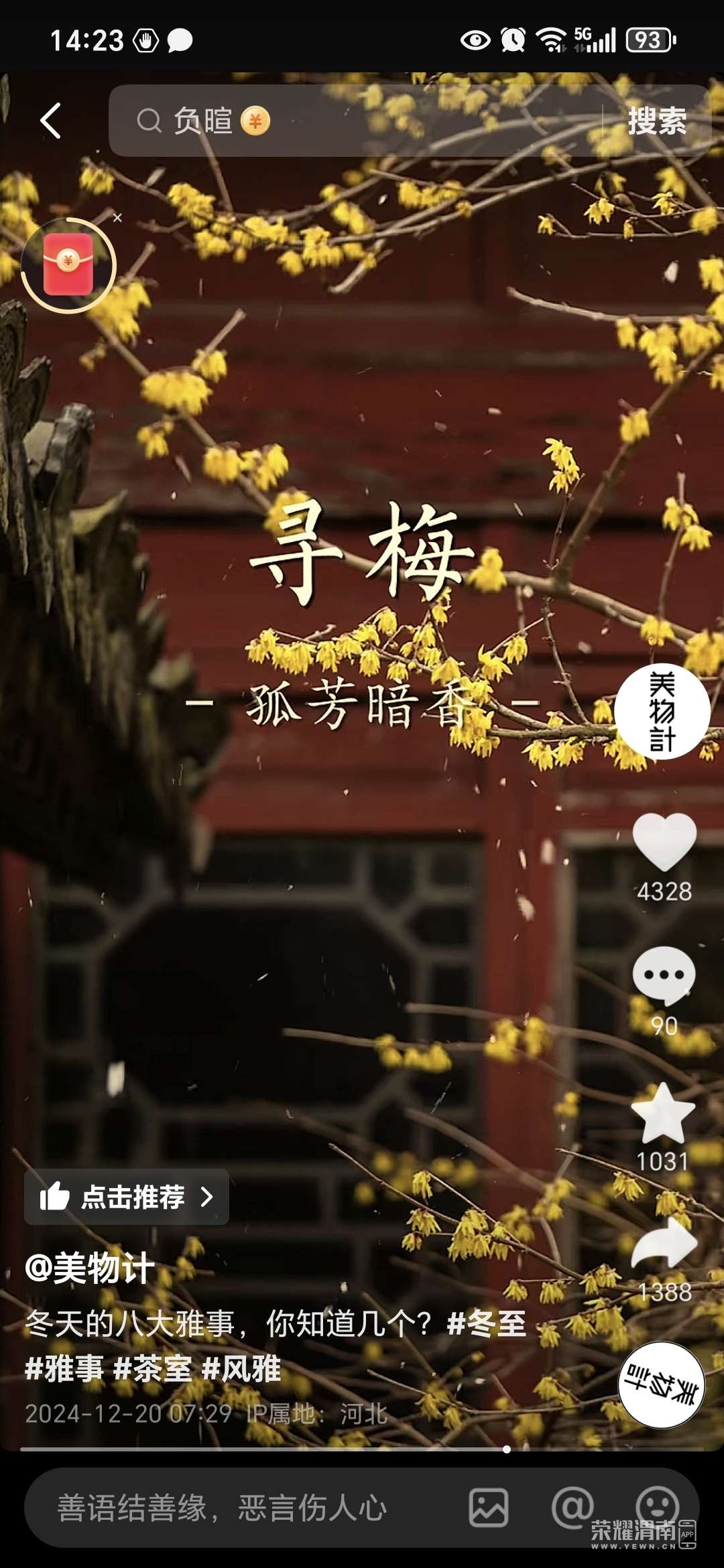Viewport: 724px width, 1568px height.
Task: Tap the 搜索 button
Action: 656,121
